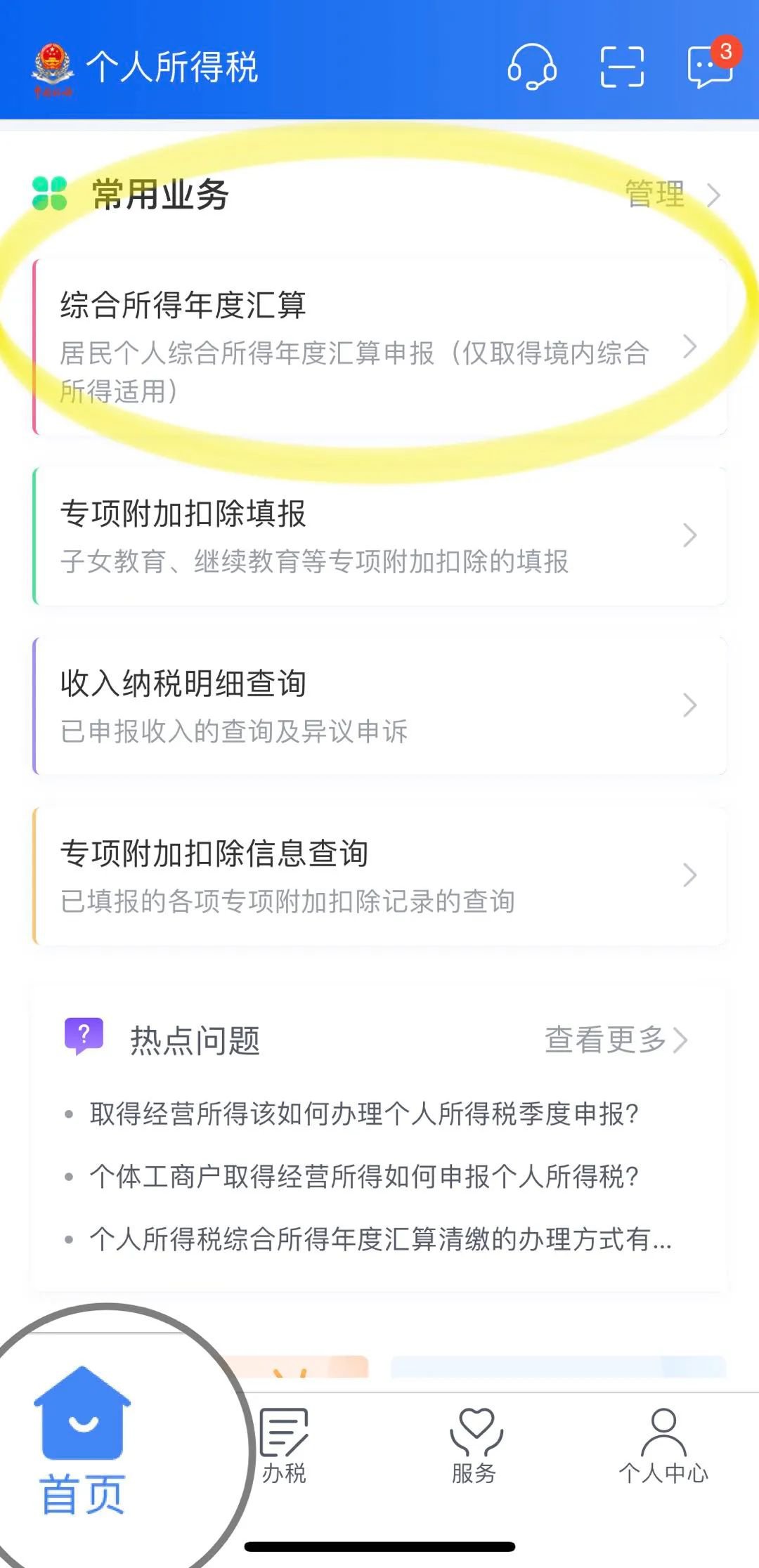Image resolution: width=759 pixels, height=1568 pixels.
Task: Open 综合所得年度汇算
Action: coord(379,346)
